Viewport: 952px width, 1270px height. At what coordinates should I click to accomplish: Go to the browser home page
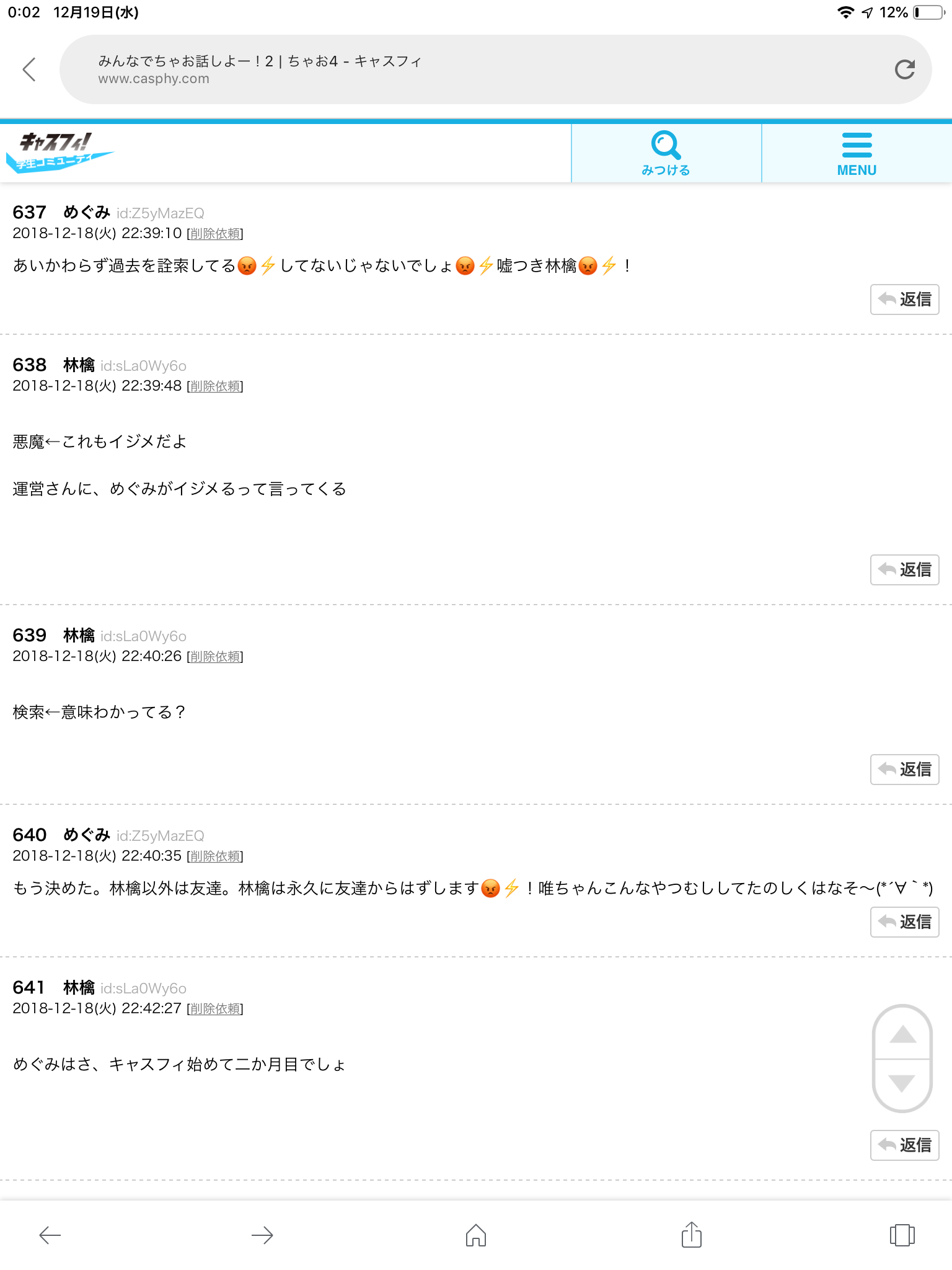coord(475,1235)
